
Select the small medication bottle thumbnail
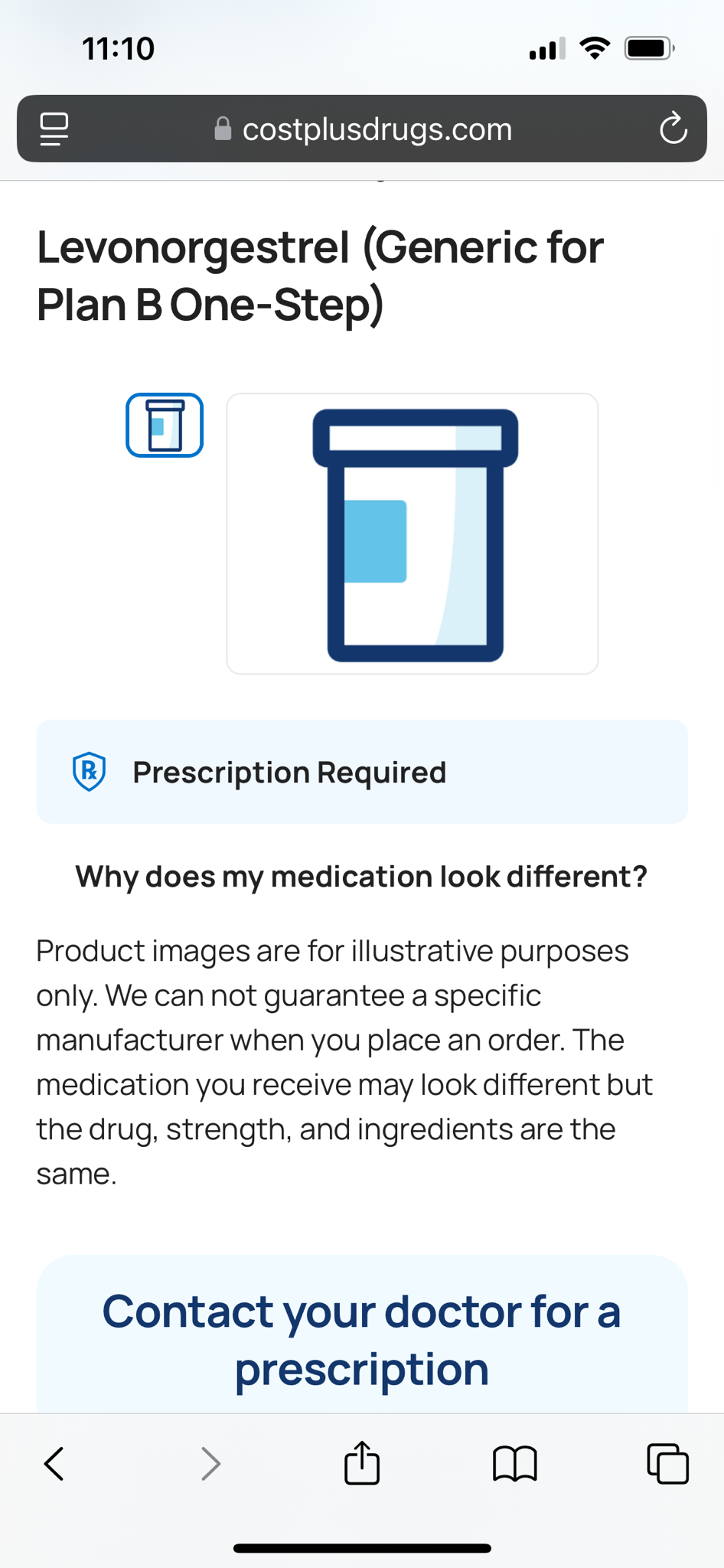click(165, 425)
